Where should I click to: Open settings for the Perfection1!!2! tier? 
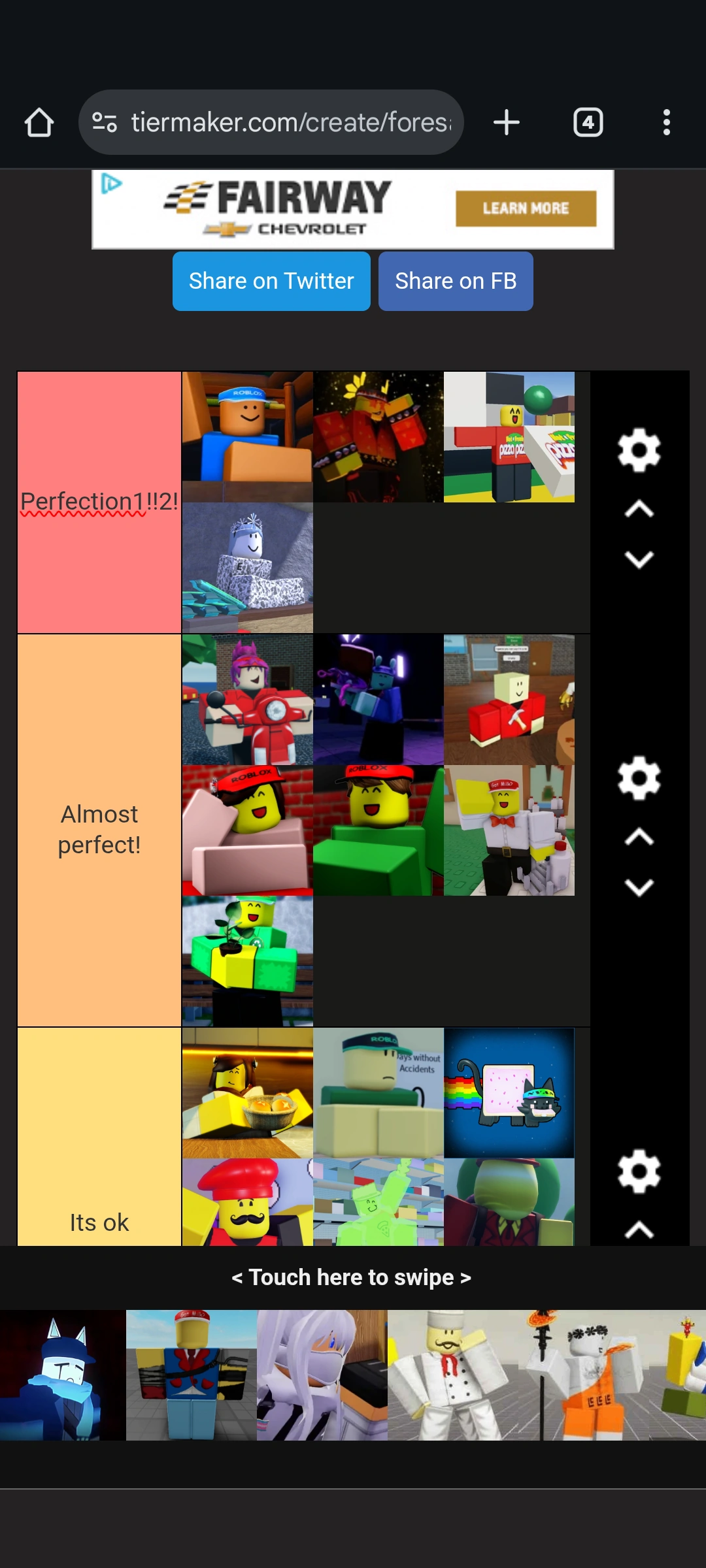tap(637, 448)
